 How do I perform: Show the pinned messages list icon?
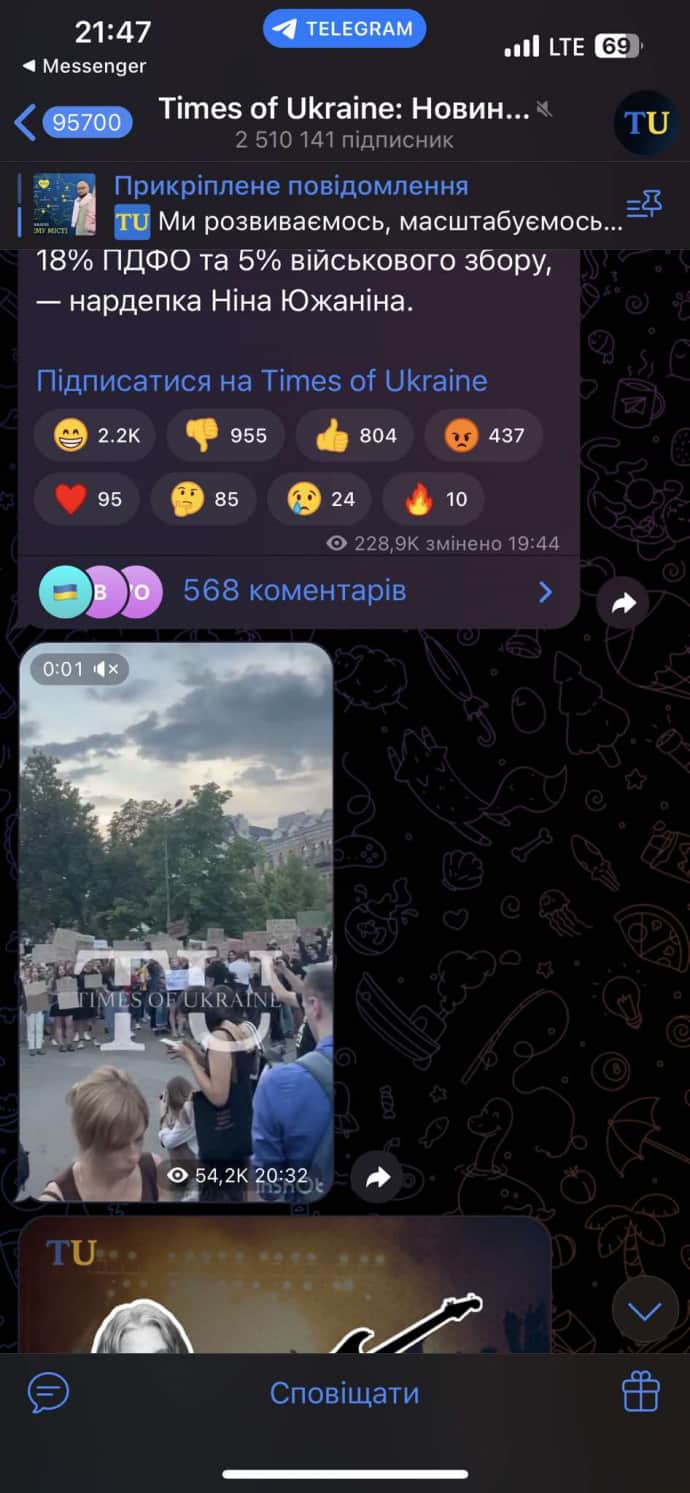(x=644, y=205)
